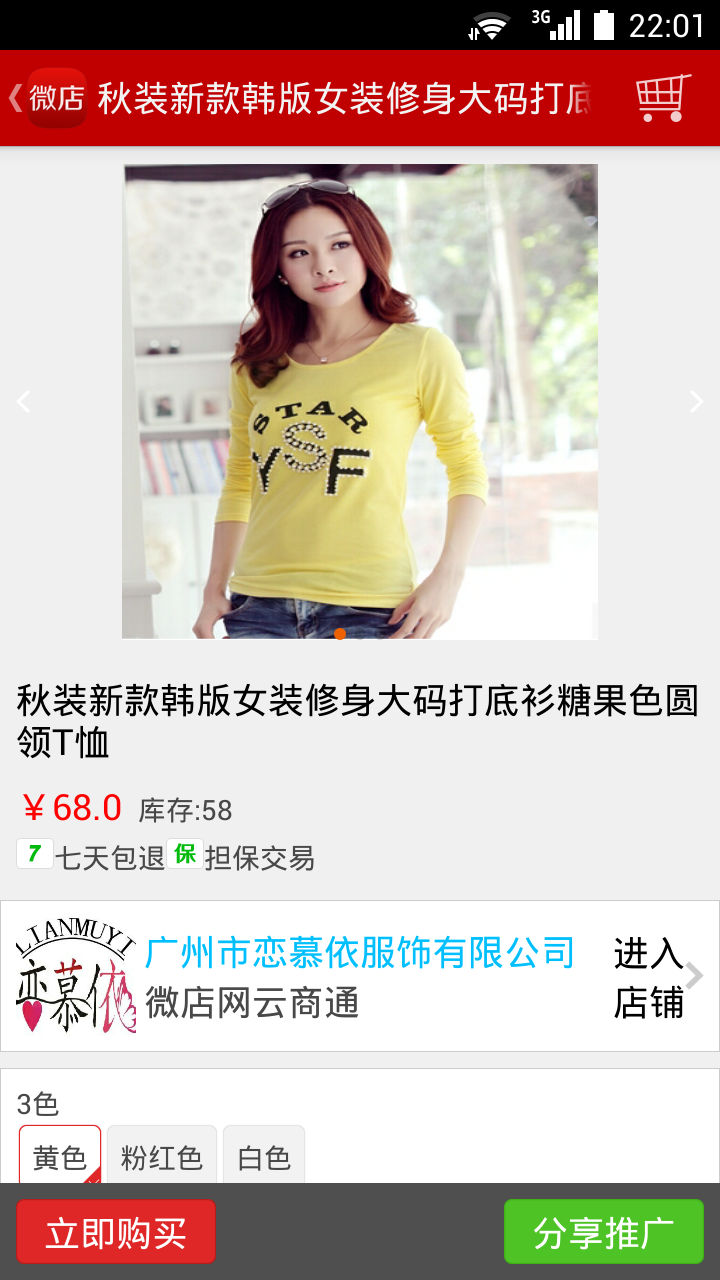This screenshot has height=1280, width=720.
Task: Pick the 白色 color option
Action: 264,1157
